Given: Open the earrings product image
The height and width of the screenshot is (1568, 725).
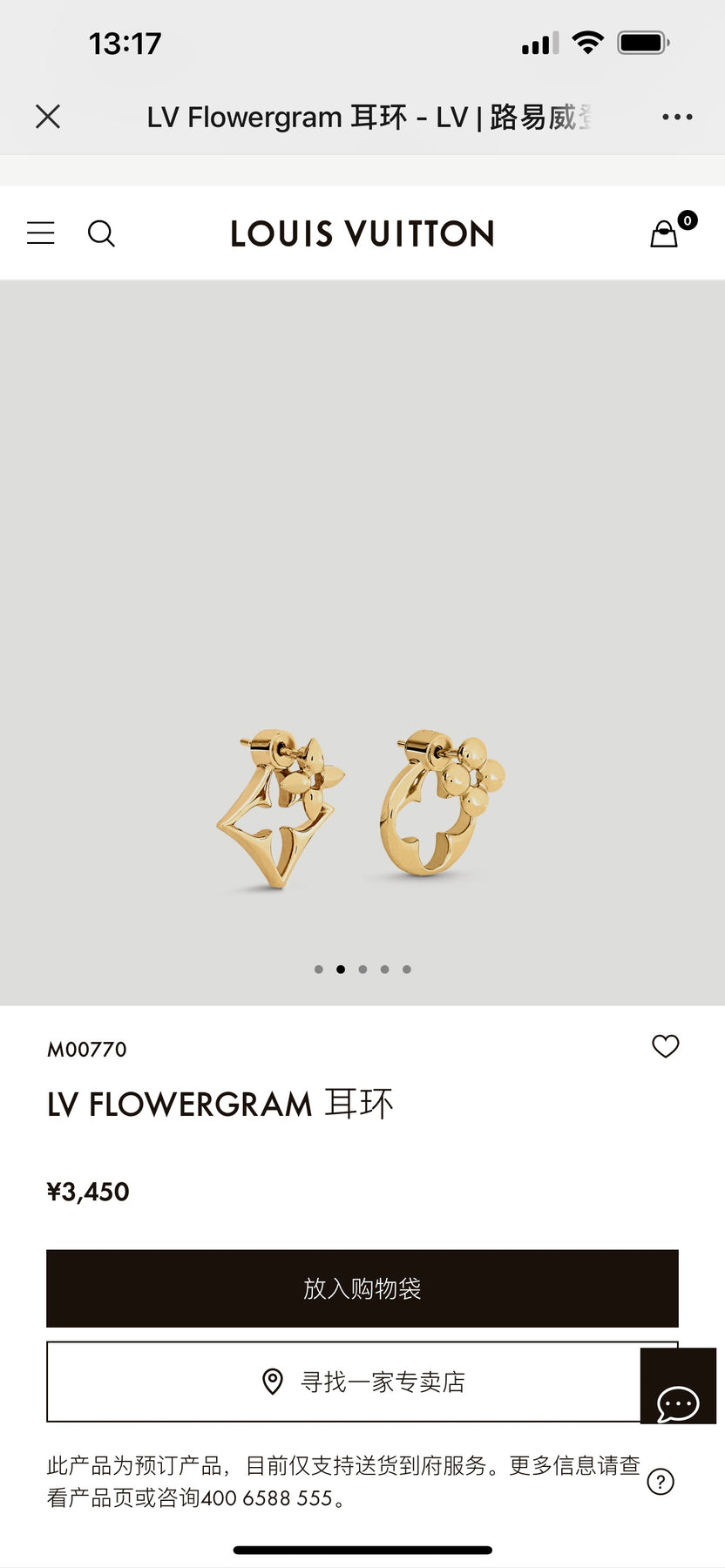Looking at the screenshot, I should point(361,808).
